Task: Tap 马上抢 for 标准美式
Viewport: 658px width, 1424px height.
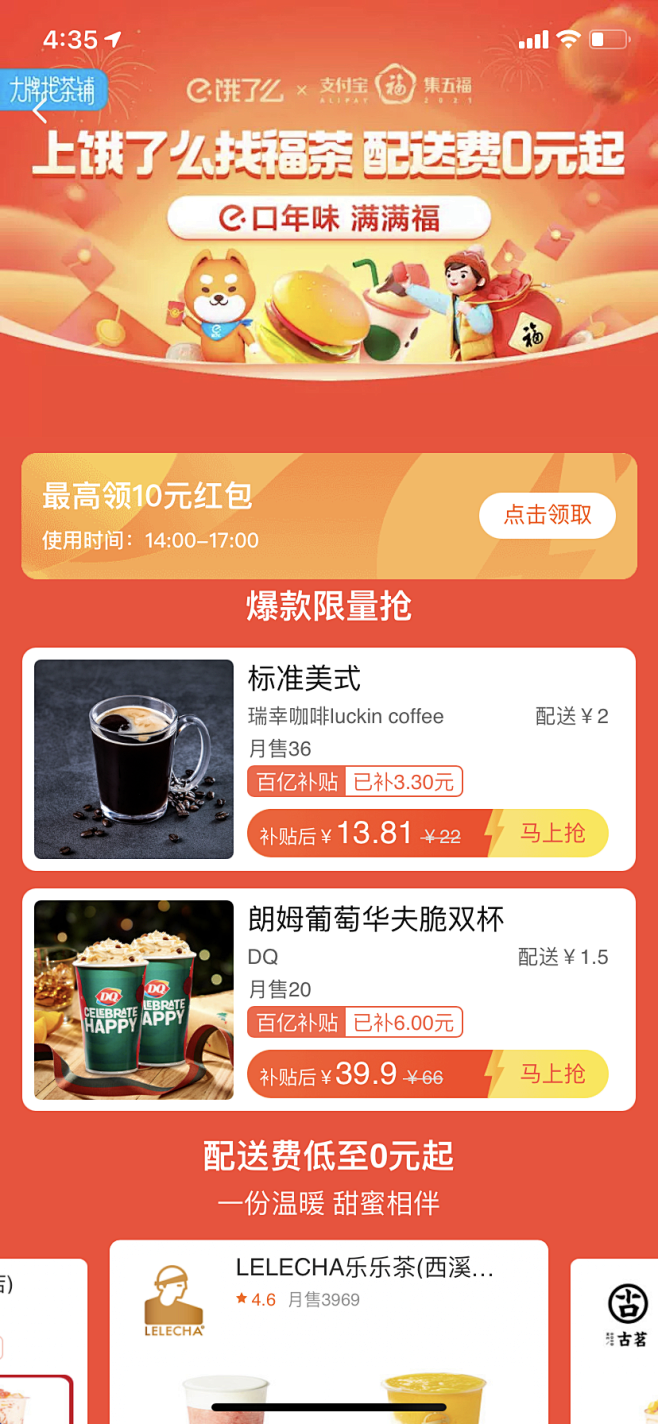Action: (552, 833)
